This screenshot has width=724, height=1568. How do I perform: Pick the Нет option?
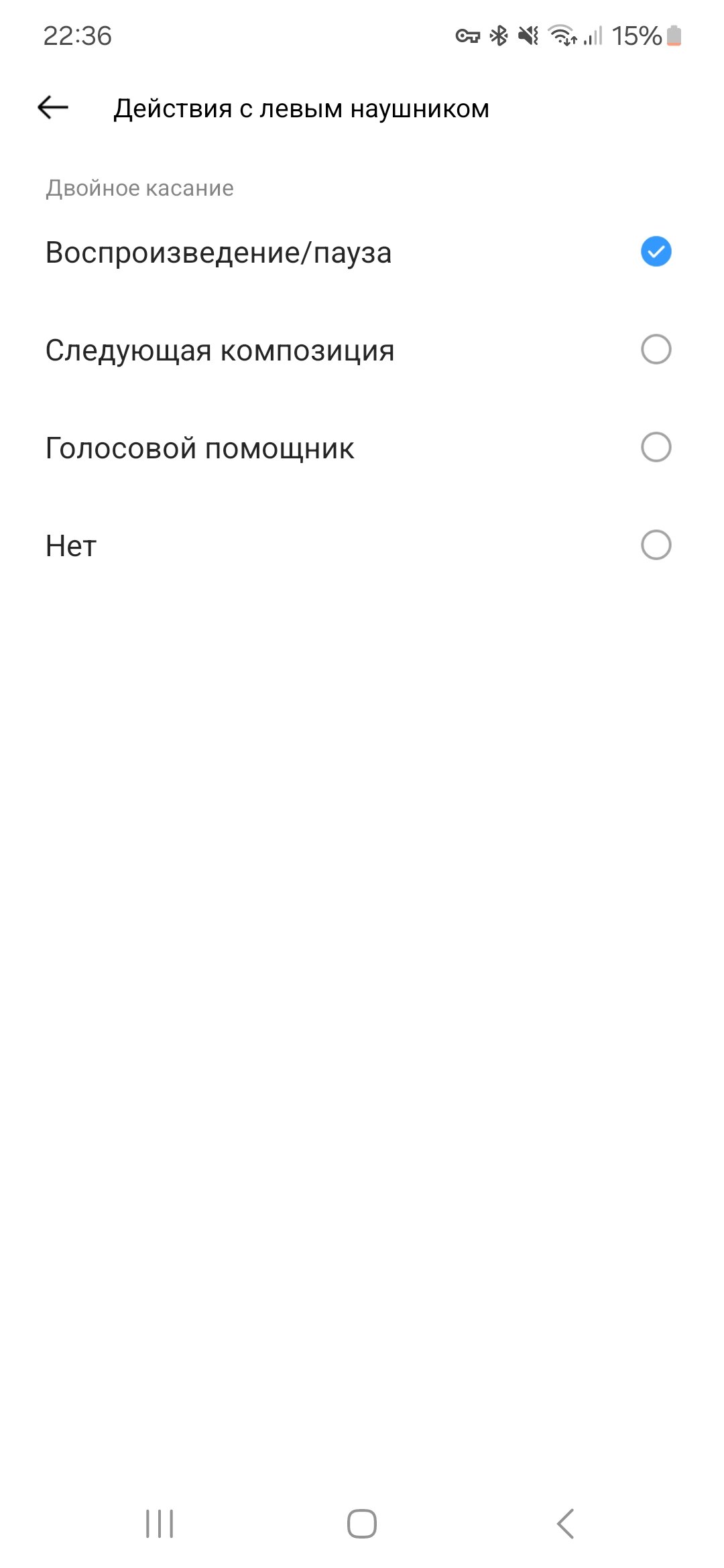click(x=656, y=545)
